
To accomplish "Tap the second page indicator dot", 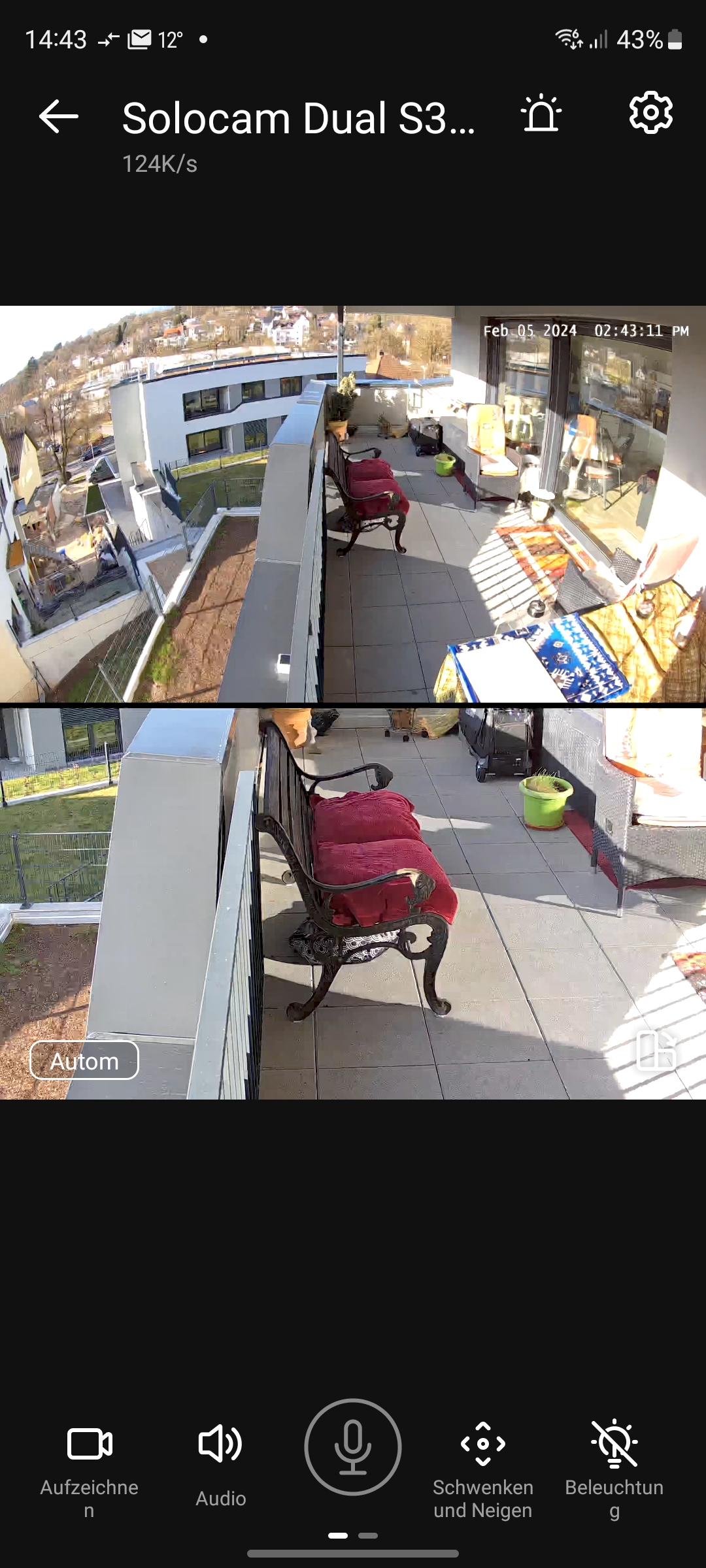I will [x=368, y=1535].
